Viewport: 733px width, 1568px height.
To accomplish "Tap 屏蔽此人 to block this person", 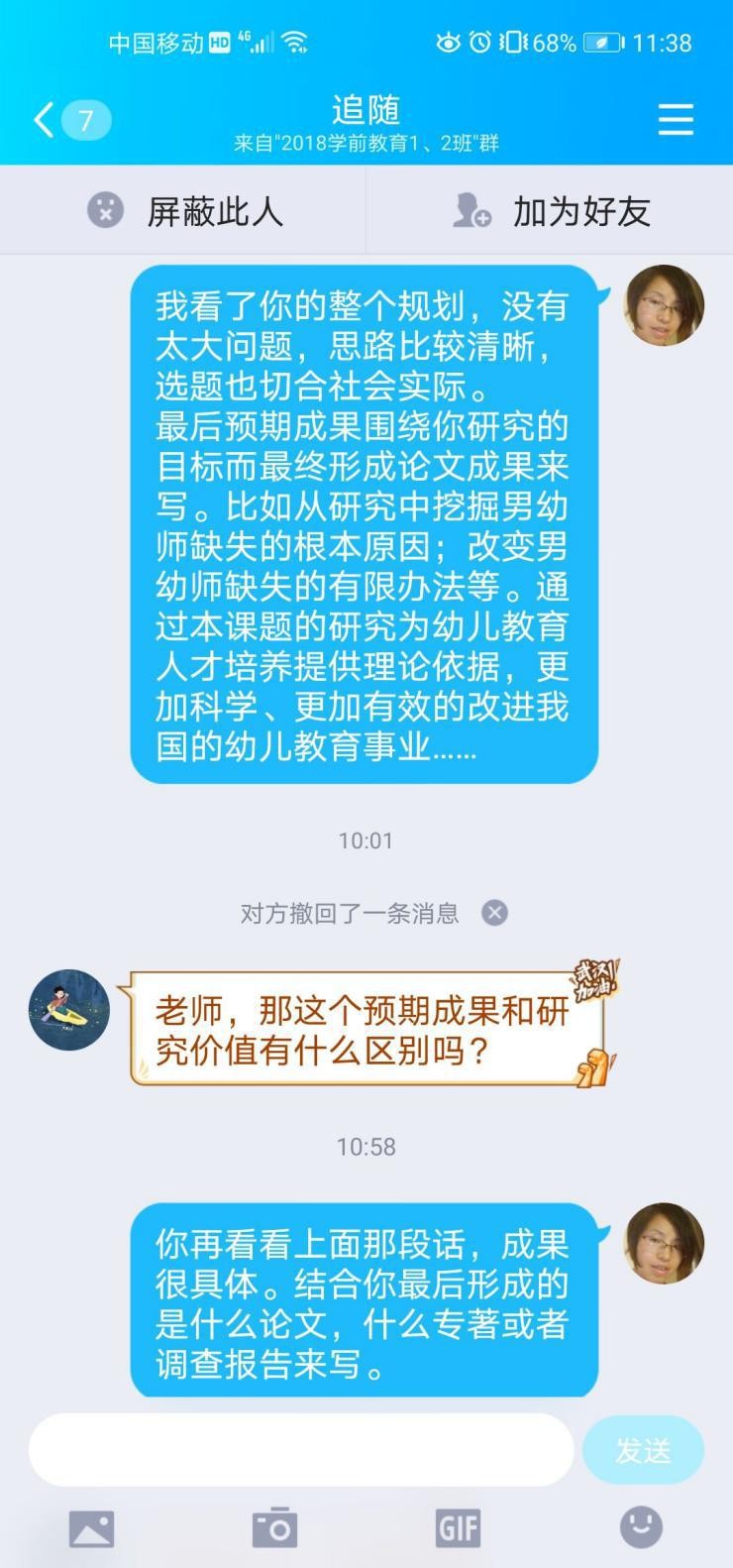I will (x=185, y=210).
